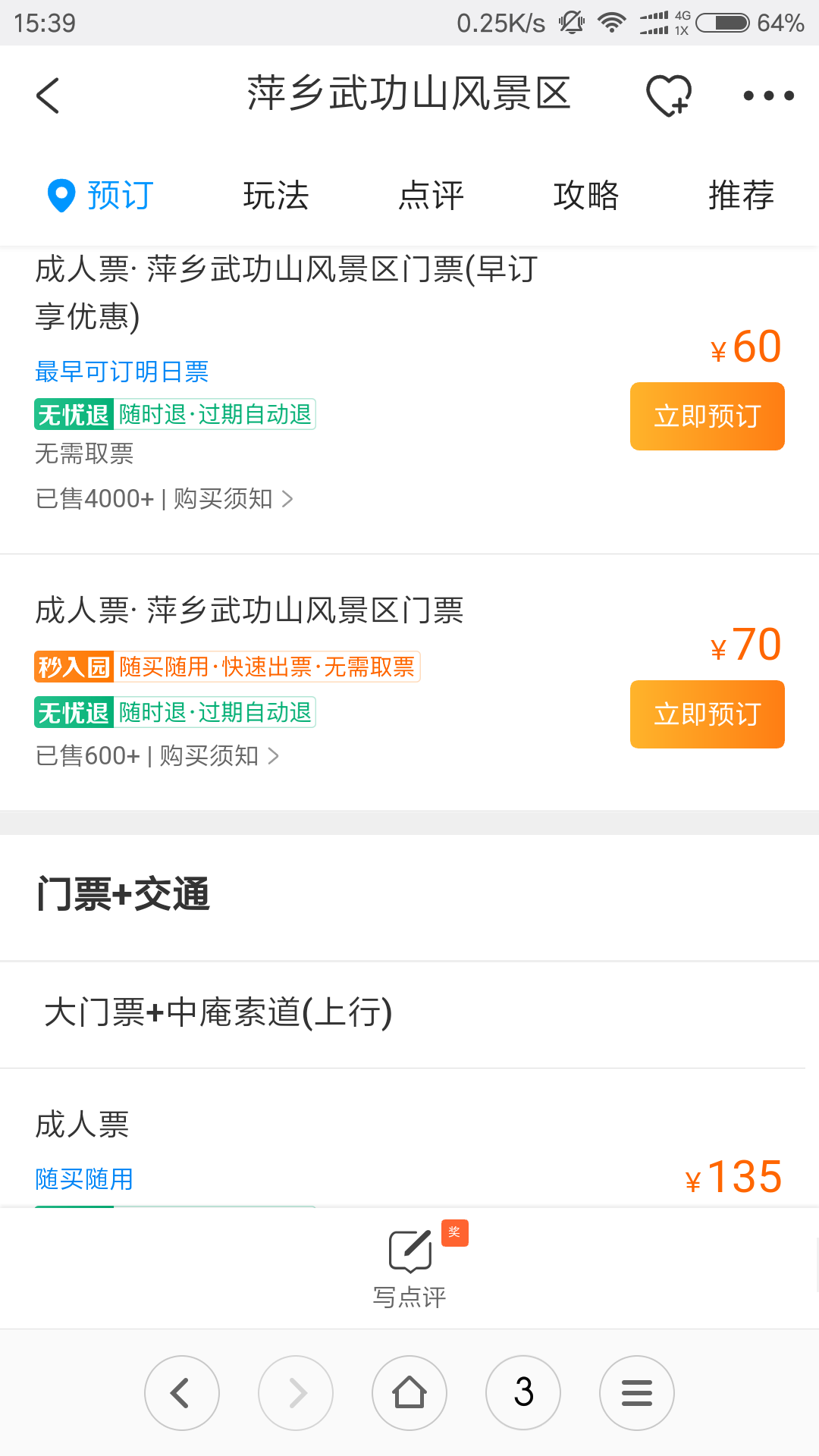819x1456 pixels.
Task: Switch to the 点评 tab
Action: [431, 195]
